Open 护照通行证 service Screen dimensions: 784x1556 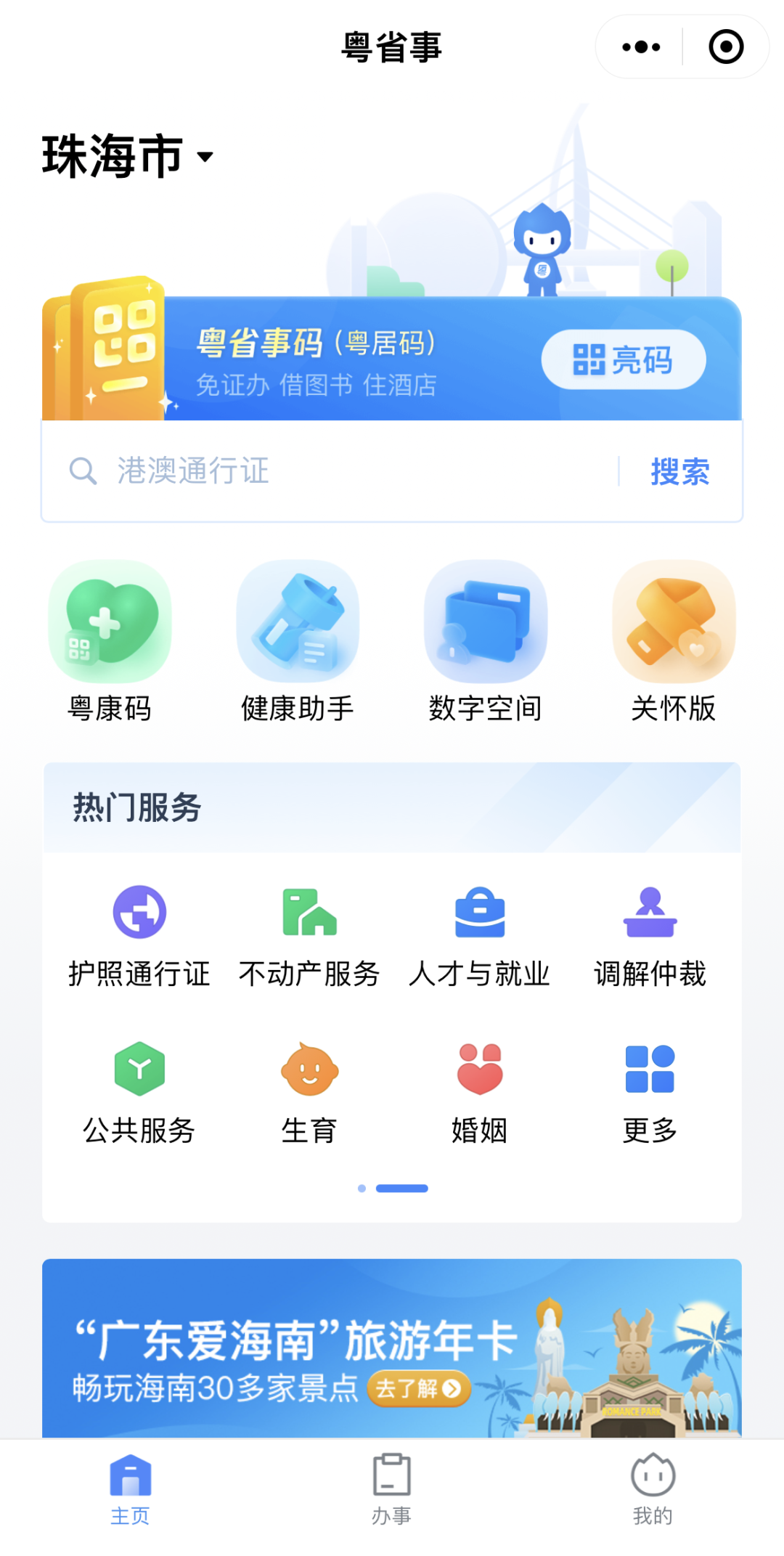[139, 937]
